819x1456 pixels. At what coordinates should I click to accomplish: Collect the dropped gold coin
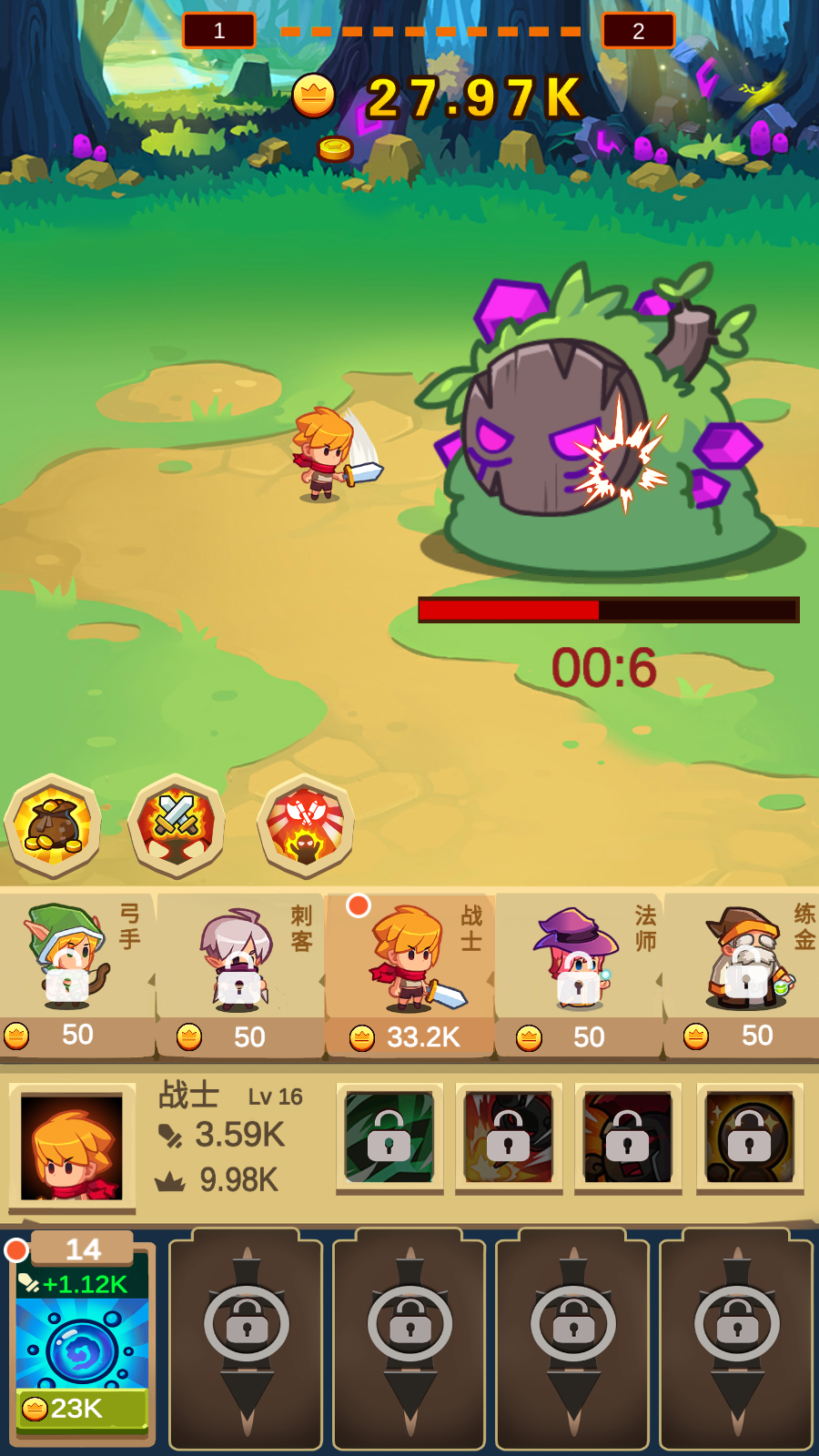[x=335, y=147]
